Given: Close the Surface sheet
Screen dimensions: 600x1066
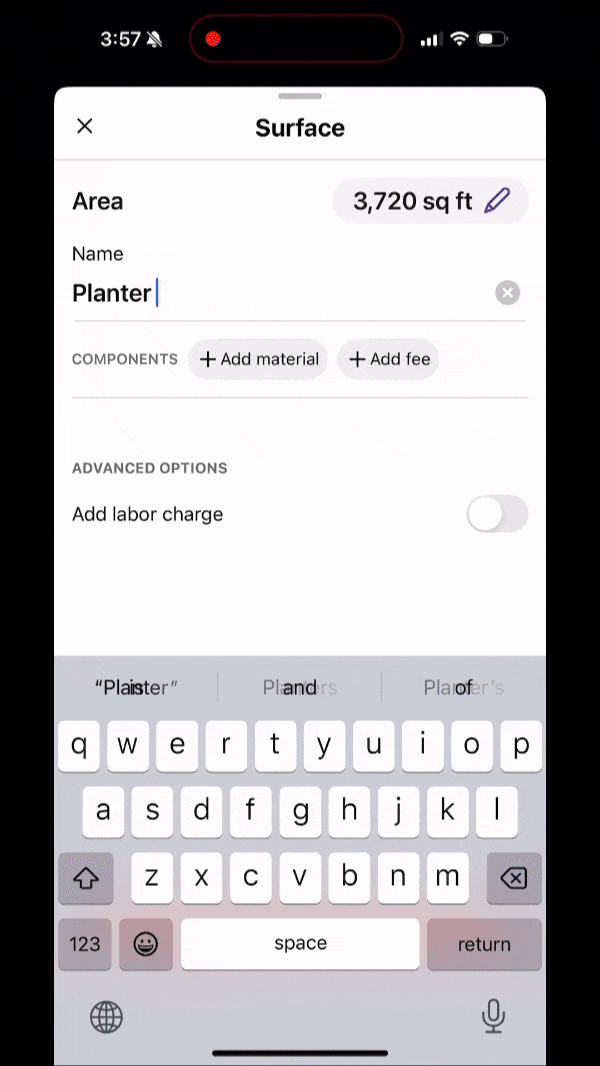Looking at the screenshot, I should (x=85, y=126).
